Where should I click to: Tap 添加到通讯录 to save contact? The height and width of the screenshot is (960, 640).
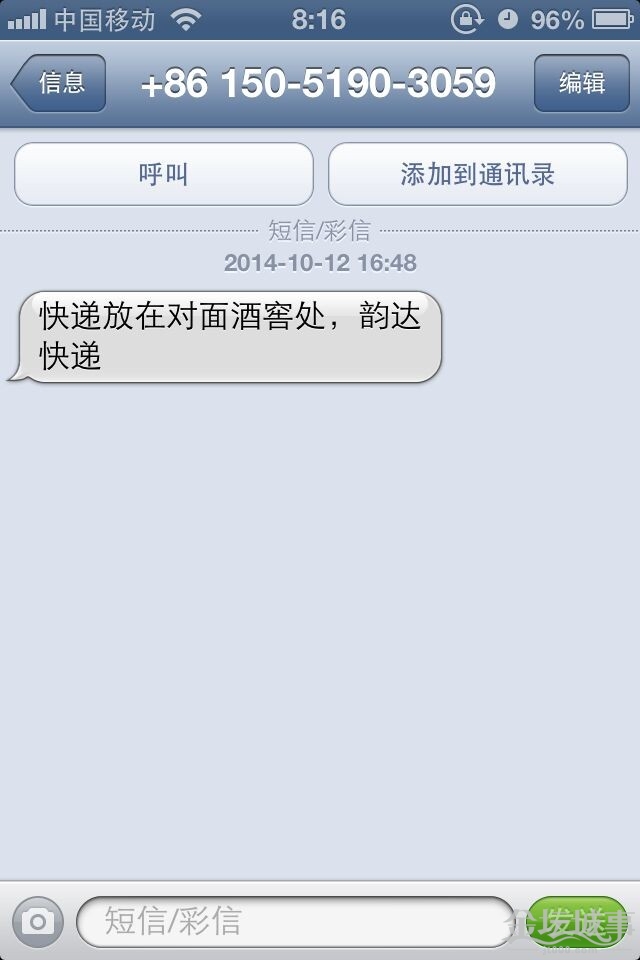coord(477,175)
